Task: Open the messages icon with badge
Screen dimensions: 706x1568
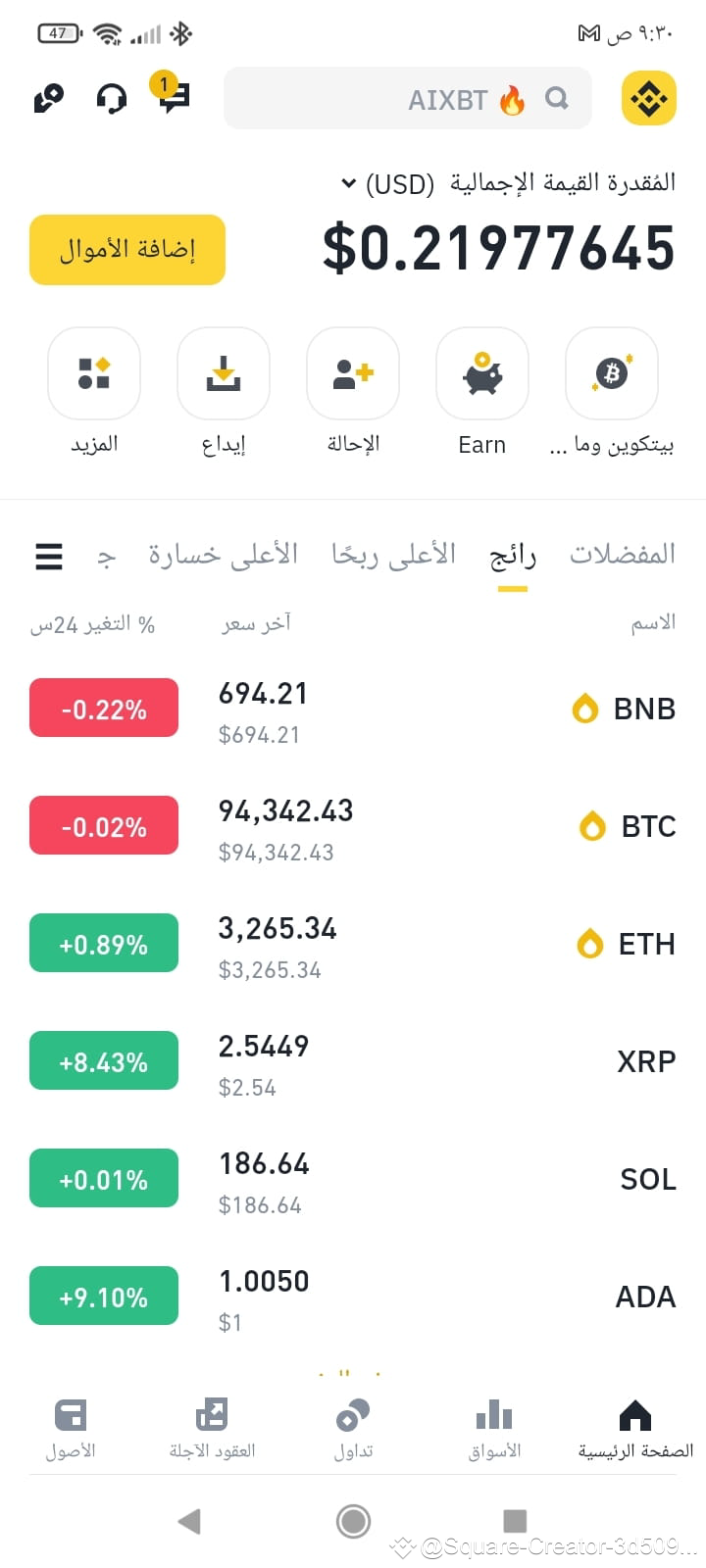Action: tap(173, 95)
